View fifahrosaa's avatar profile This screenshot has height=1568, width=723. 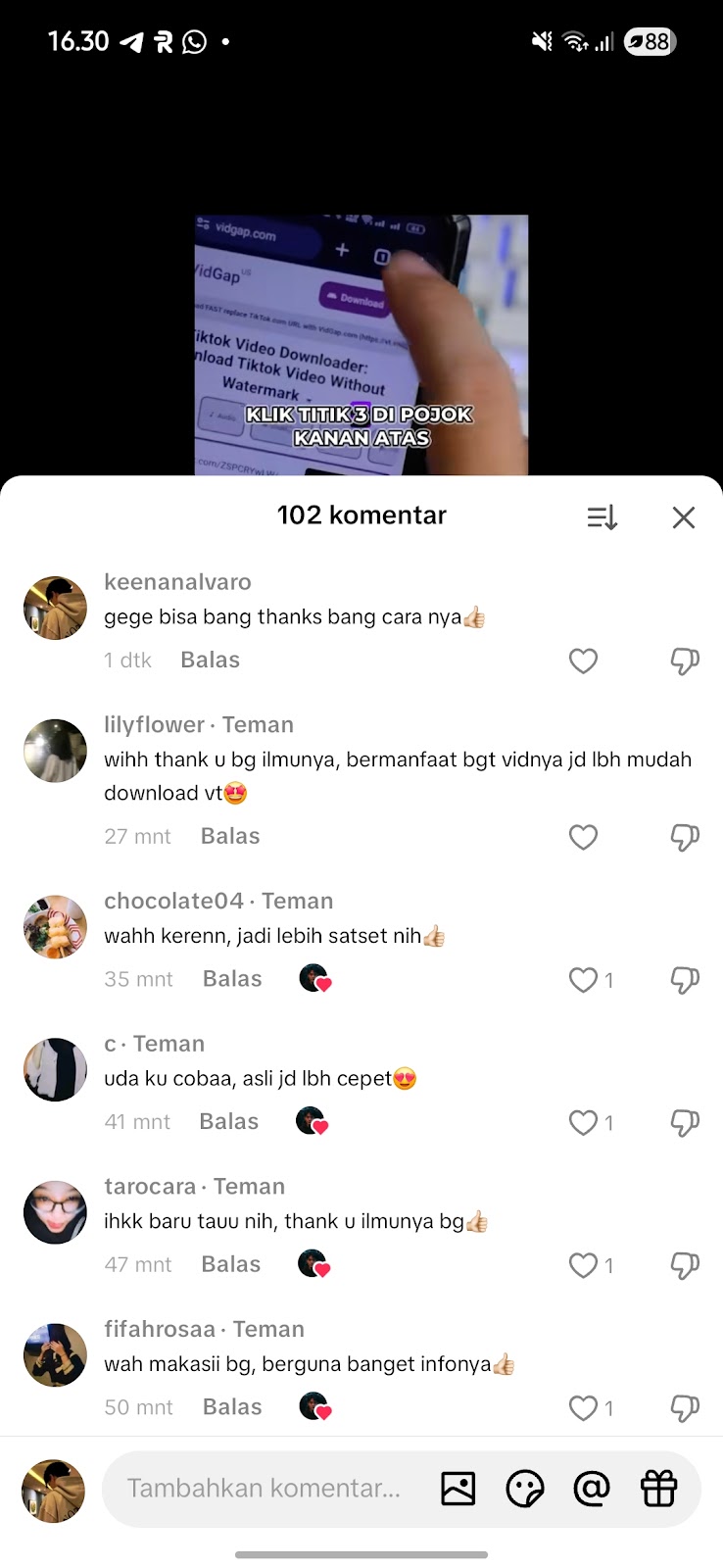[x=55, y=1354]
